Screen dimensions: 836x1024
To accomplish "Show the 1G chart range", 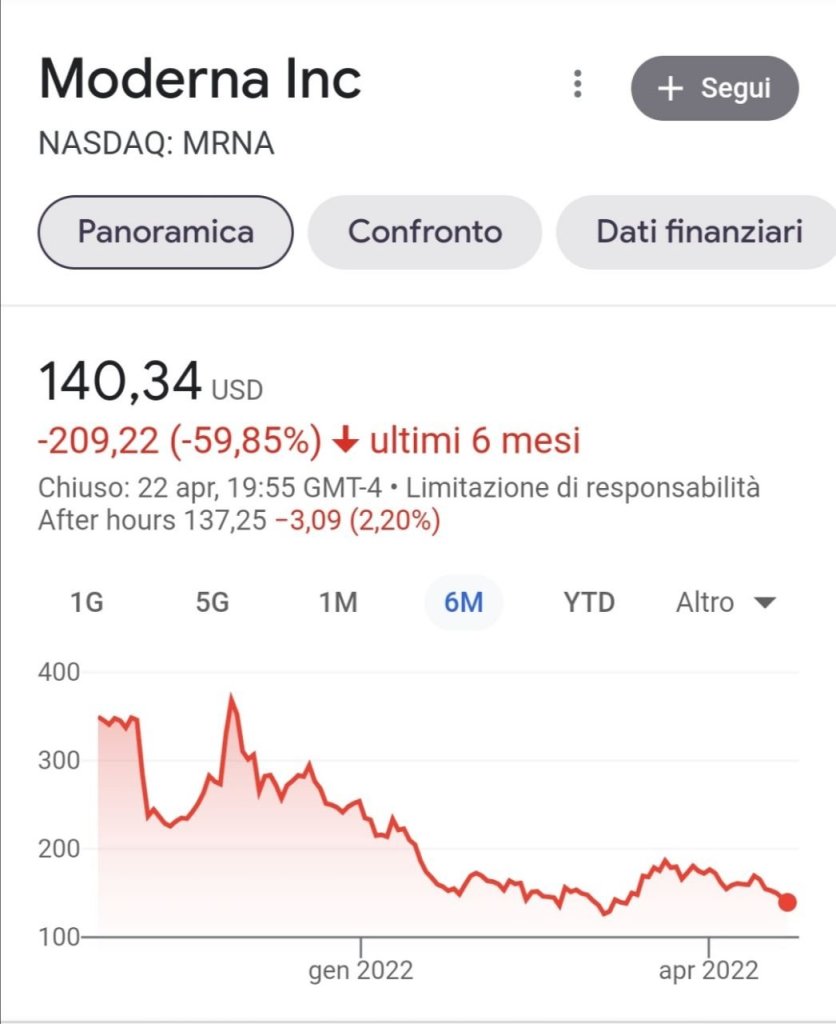I will pyautogui.click(x=86, y=603).
